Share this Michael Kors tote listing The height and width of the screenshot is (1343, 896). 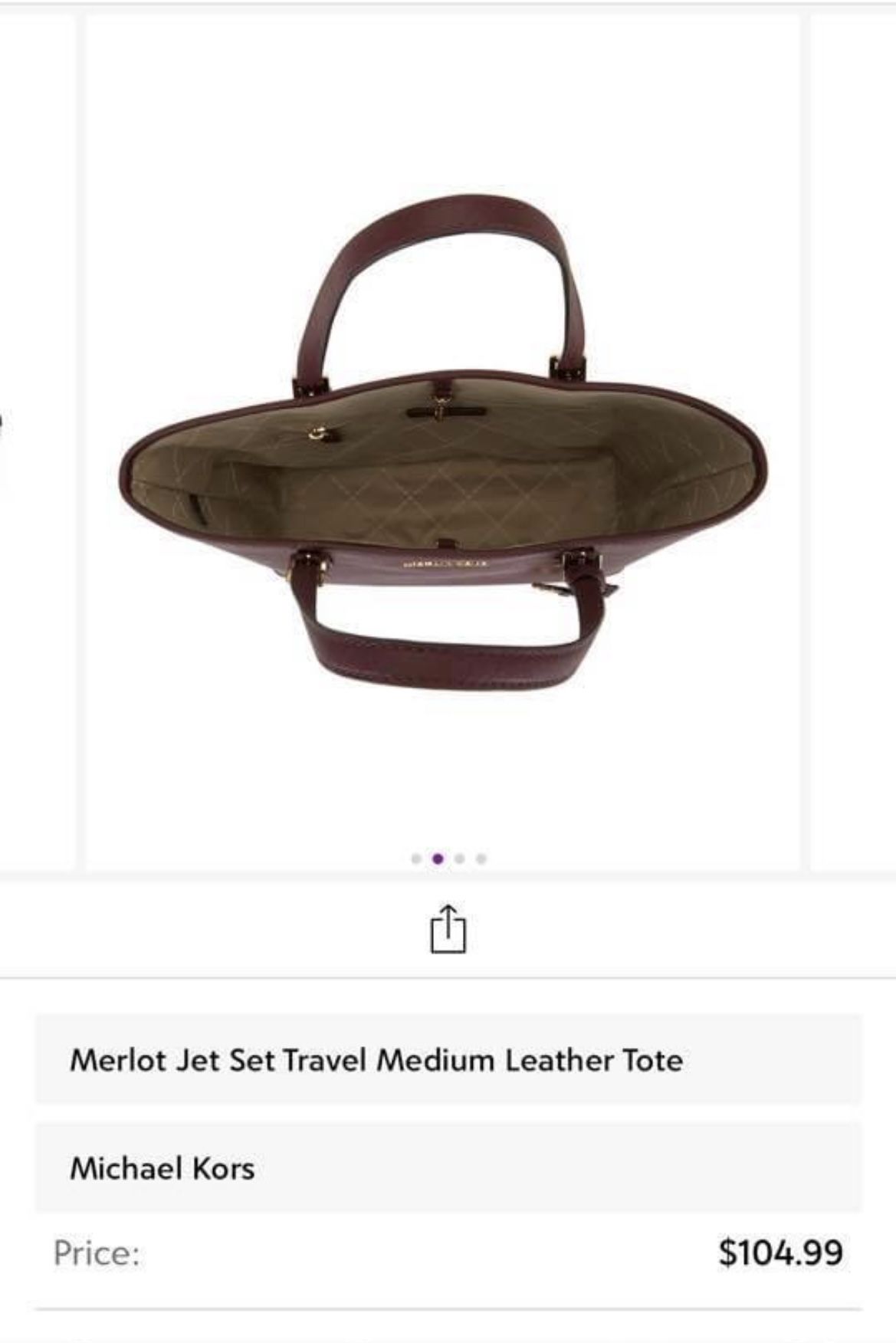point(448,928)
